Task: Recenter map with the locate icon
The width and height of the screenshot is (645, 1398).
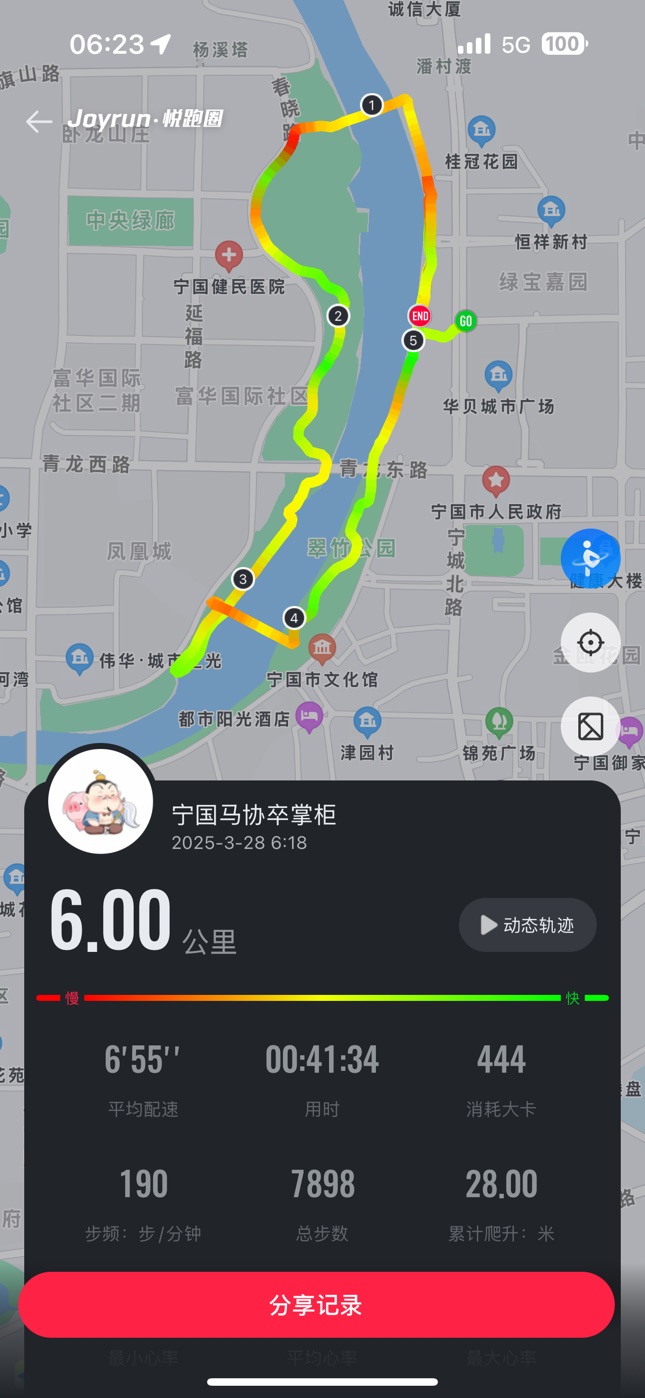Action: click(590, 642)
